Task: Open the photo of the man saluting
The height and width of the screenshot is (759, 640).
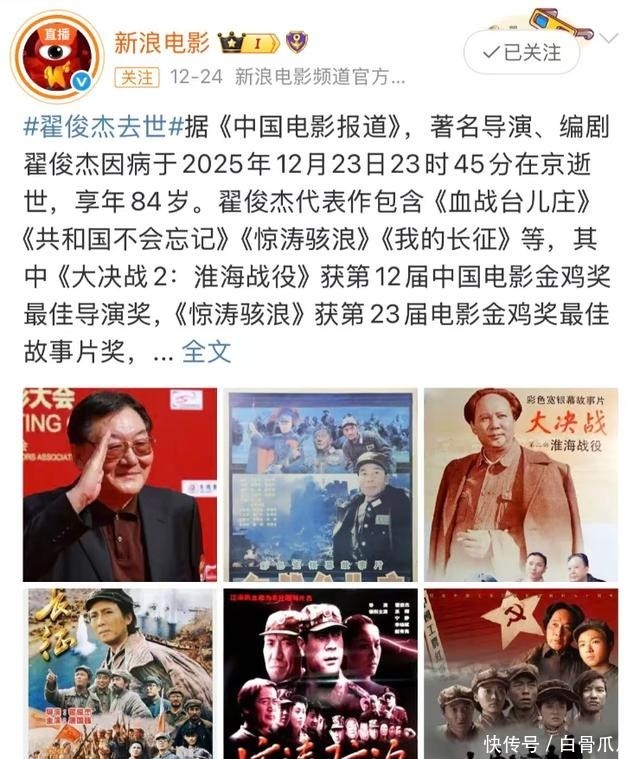Action: coord(119,485)
